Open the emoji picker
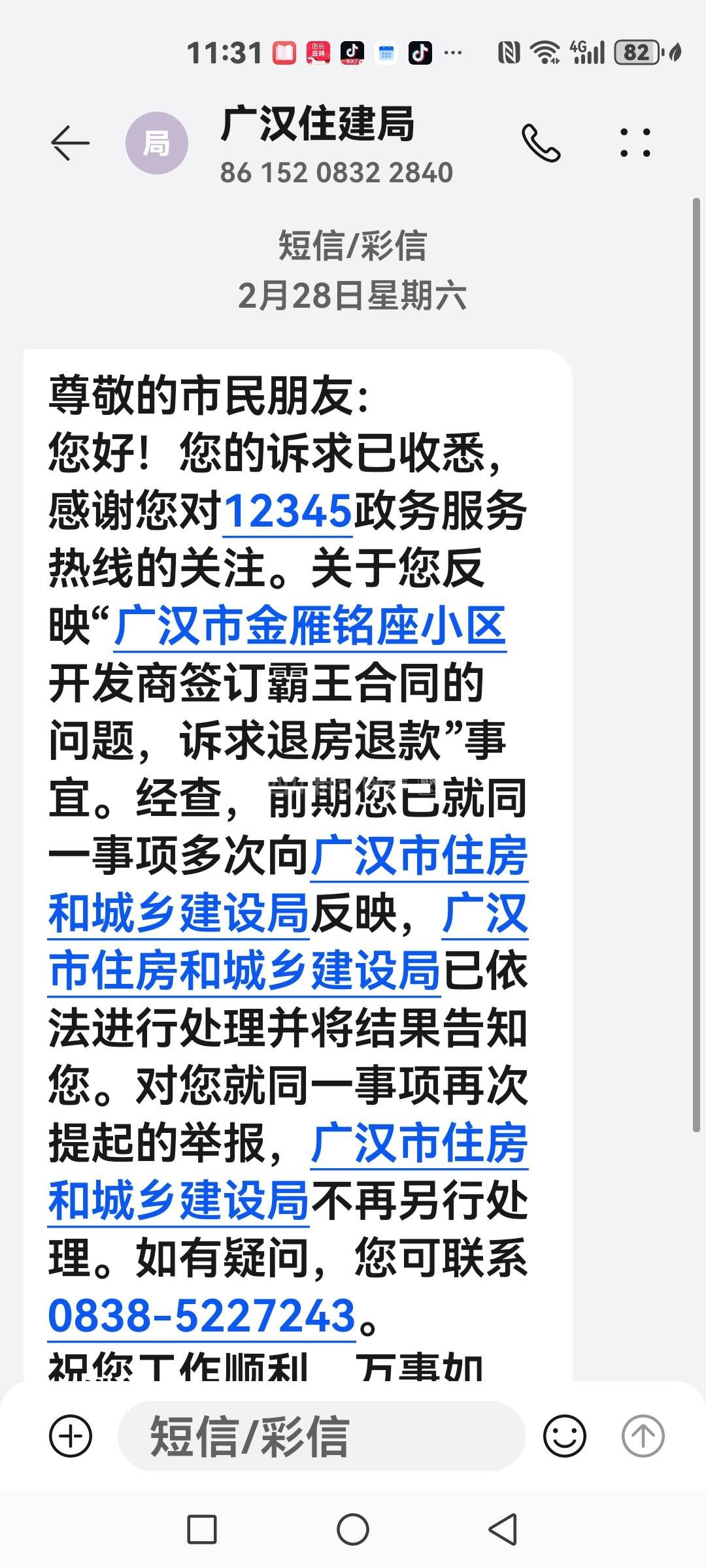This screenshot has width=706, height=1568. (x=564, y=1435)
